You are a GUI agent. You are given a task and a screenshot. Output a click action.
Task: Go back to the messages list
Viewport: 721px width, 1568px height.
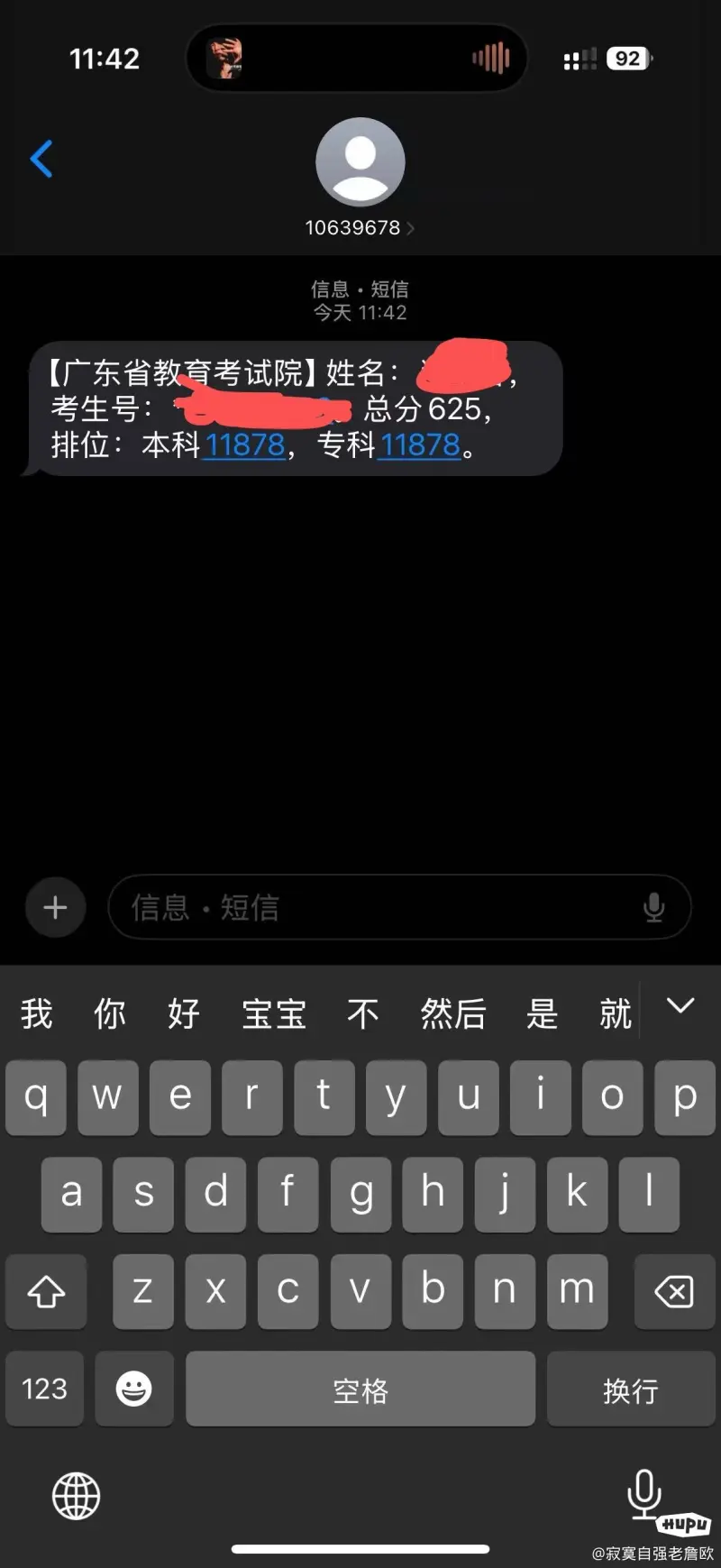(41, 160)
